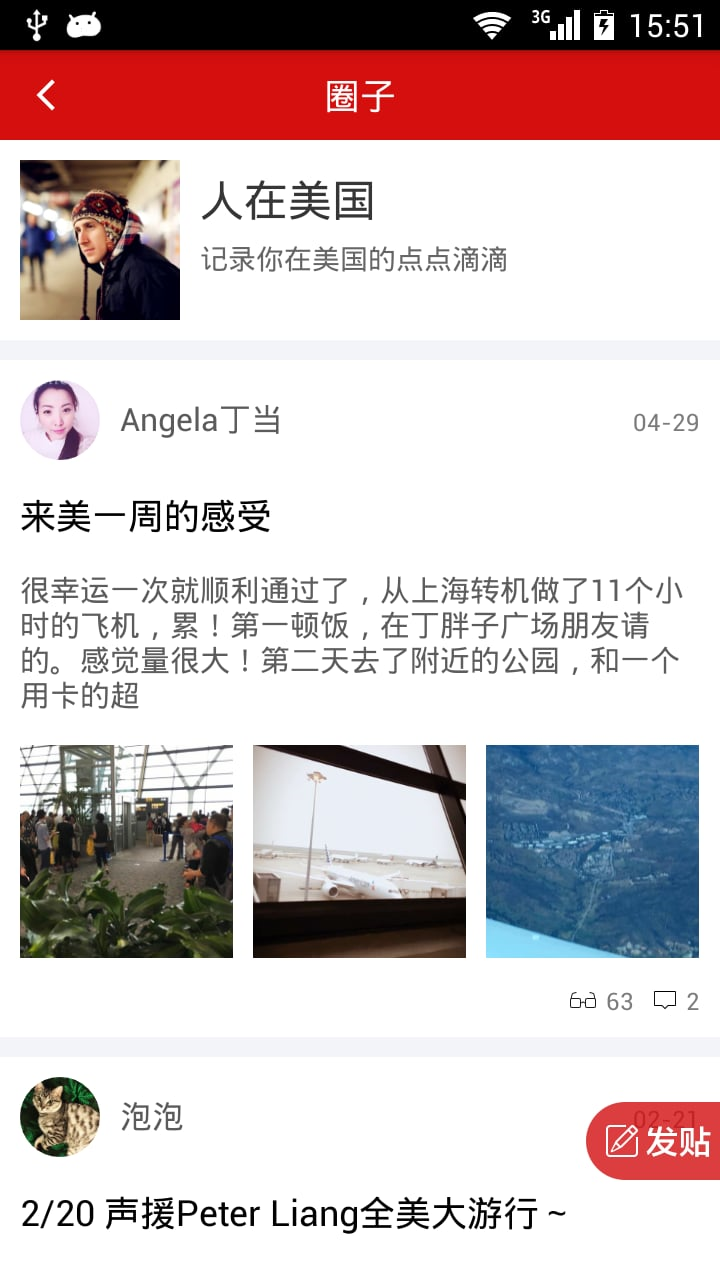This screenshot has width=720, height=1280.
Task: Open the 人在美国 circle cover image
Action: pyautogui.click(x=100, y=240)
